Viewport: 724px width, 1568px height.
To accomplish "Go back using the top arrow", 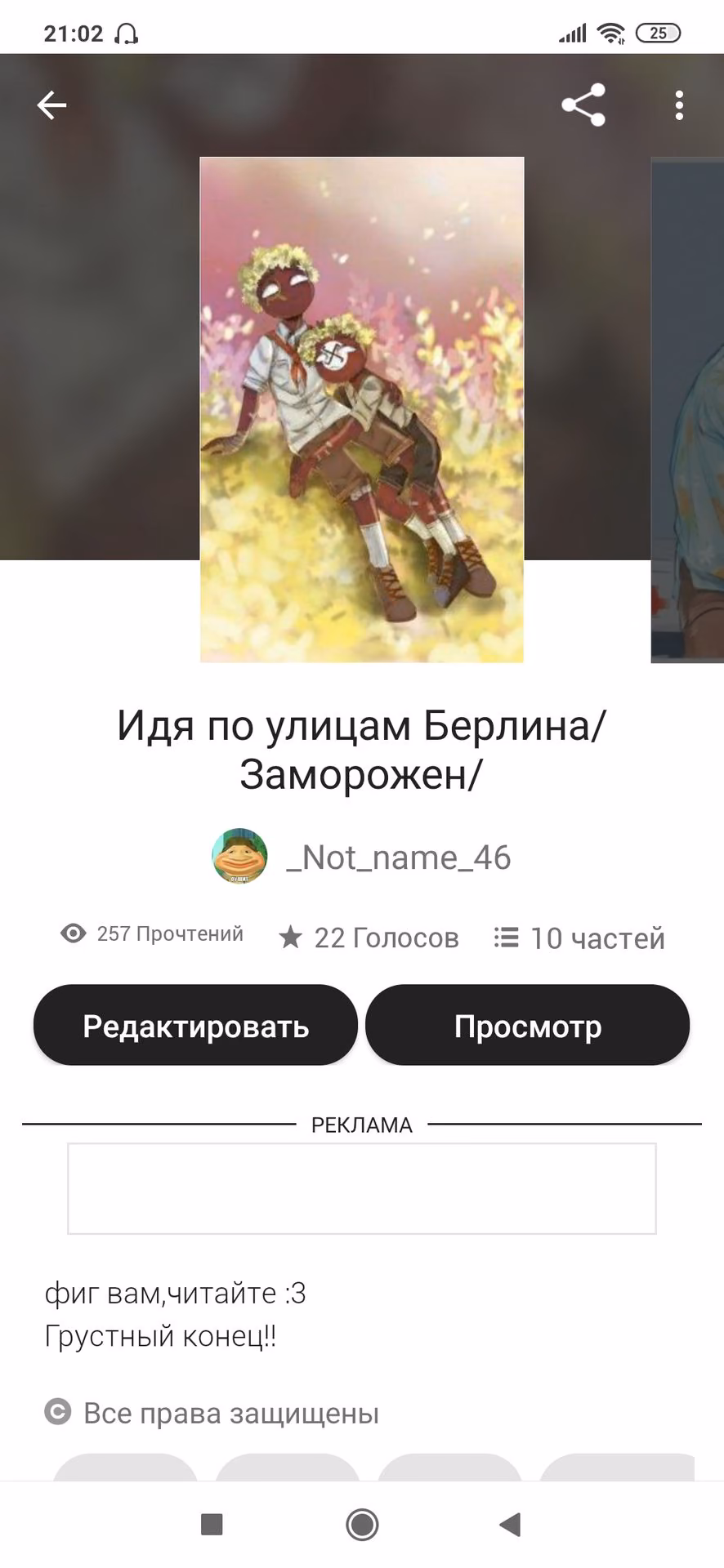I will click(x=51, y=105).
